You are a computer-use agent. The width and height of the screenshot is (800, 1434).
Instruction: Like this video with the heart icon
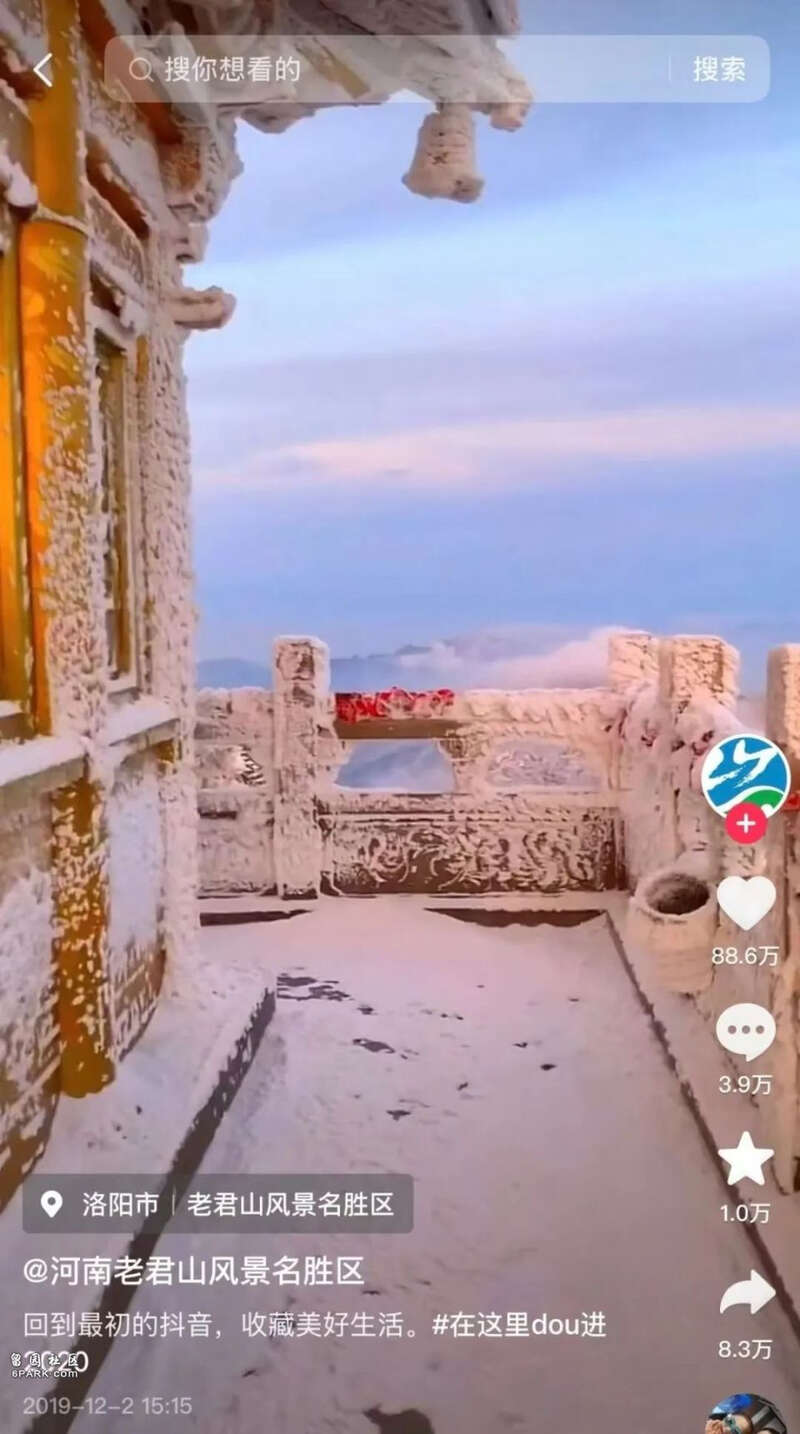(x=746, y=903)
